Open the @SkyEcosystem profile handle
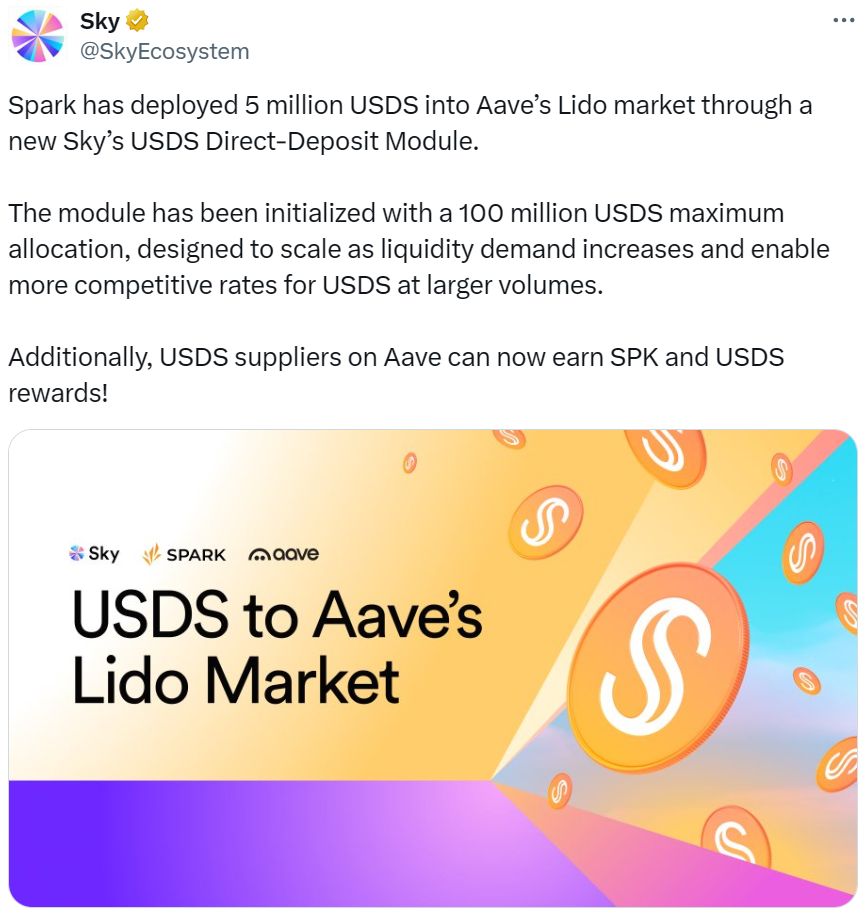Image resolution: width=867 pixels, height=913 pixels. [x=164, y=51]
